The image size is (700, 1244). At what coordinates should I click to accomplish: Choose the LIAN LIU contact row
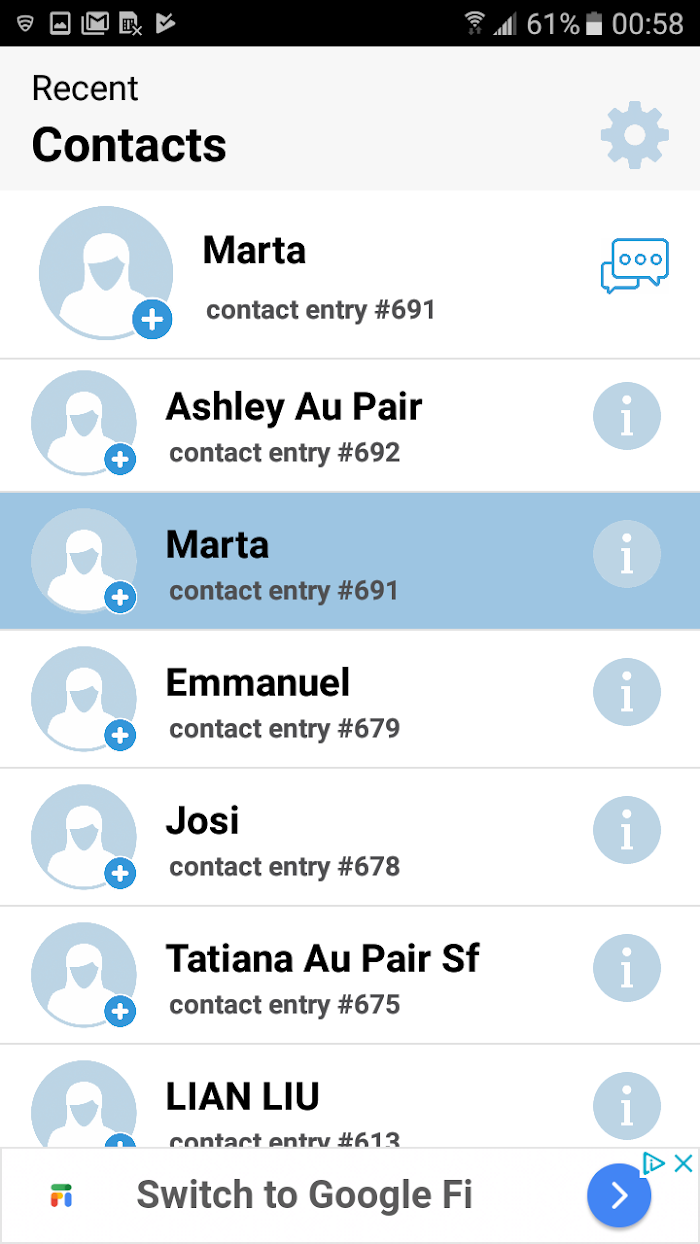click(x=350, y=1096)
